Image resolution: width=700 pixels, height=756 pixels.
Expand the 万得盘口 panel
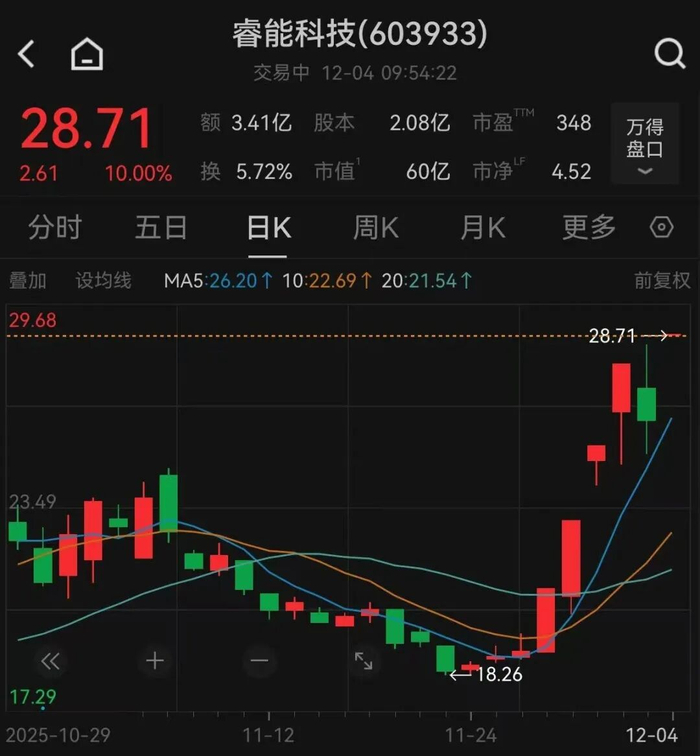[x=644, y=148]
